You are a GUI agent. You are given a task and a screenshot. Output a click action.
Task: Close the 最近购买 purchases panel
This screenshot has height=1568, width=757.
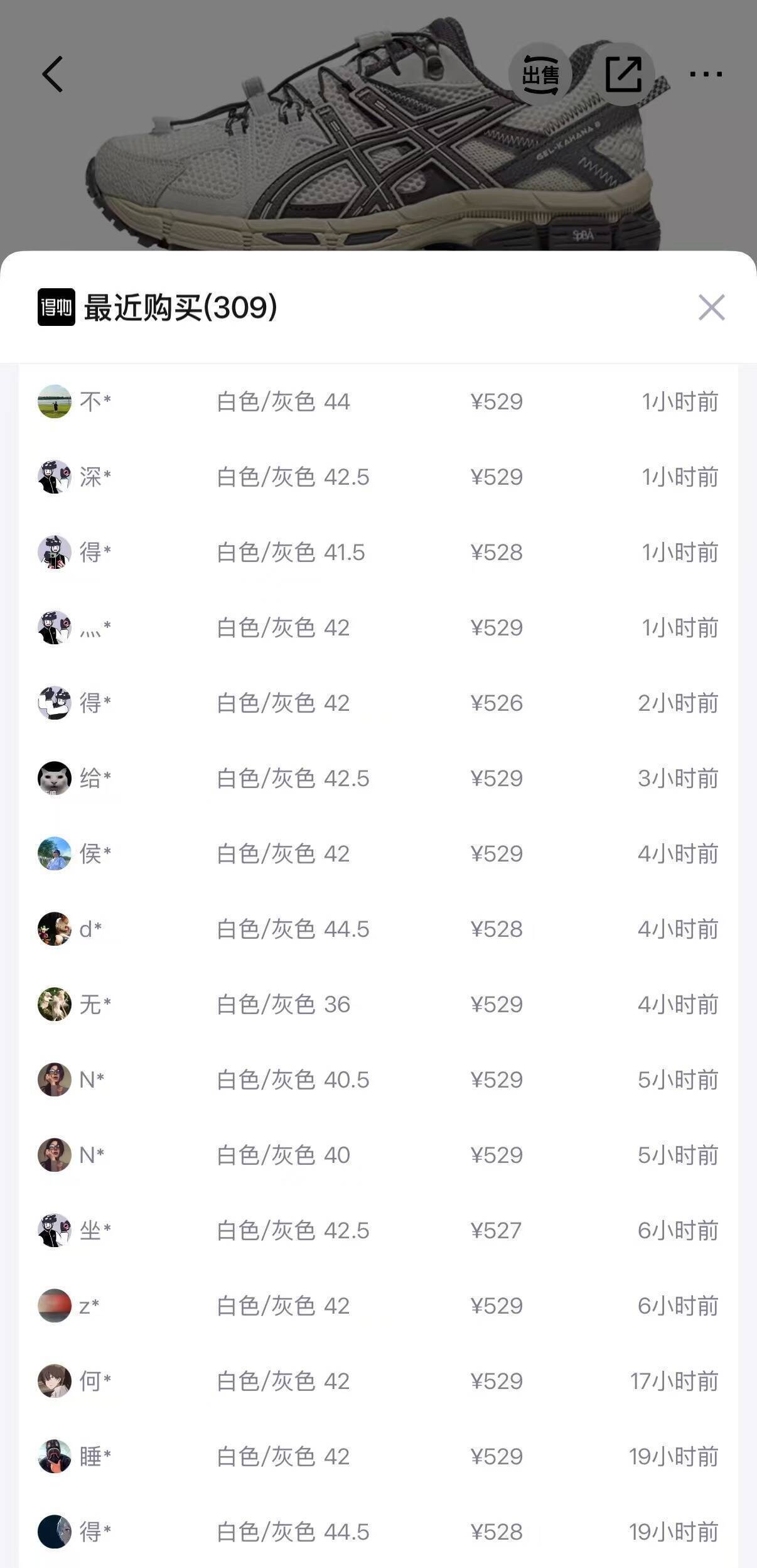click(712, 307)
